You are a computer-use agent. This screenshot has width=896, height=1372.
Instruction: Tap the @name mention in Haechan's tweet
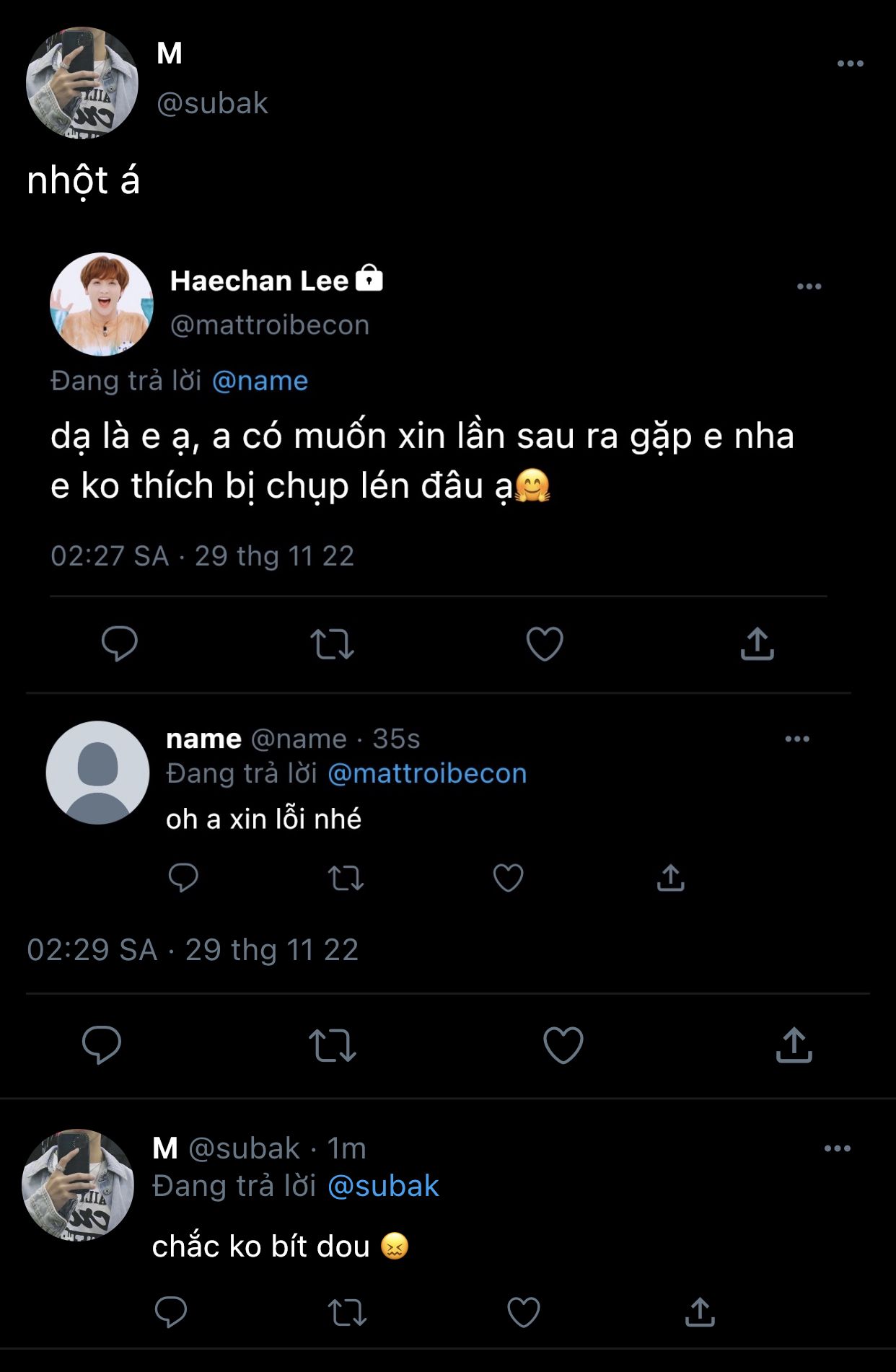[260, 381]
